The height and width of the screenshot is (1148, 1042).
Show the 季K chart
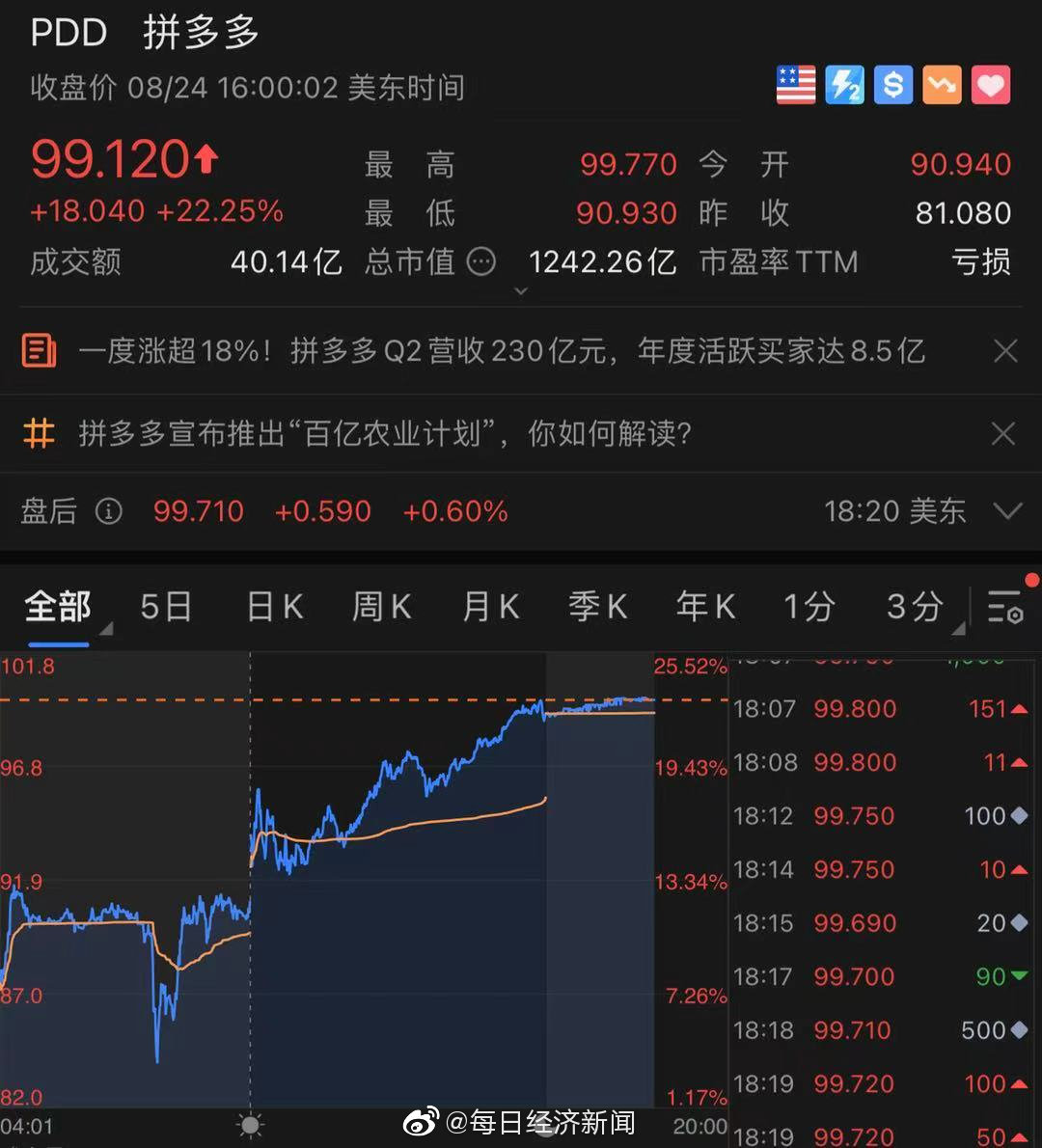click(x=598, y=607)
